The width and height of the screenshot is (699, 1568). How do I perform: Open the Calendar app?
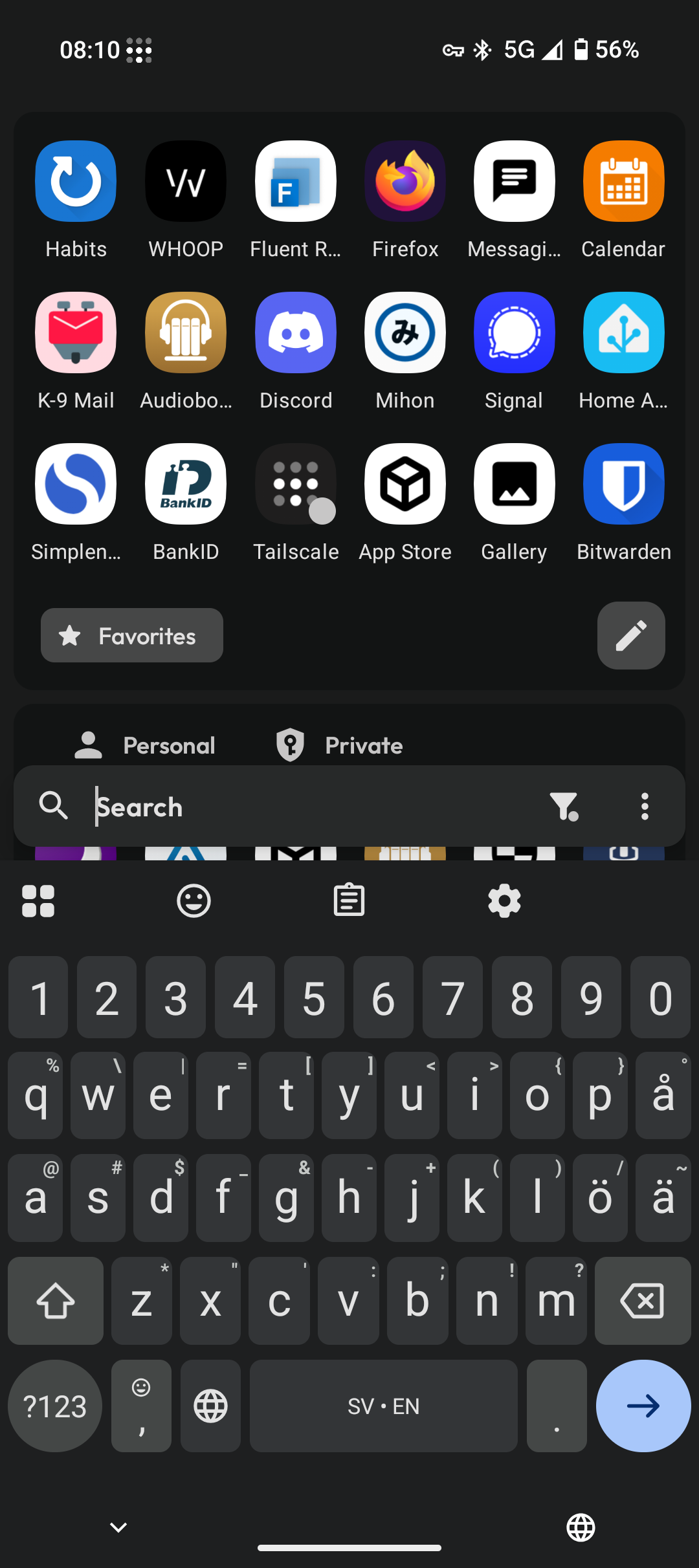tap(624, 200)
